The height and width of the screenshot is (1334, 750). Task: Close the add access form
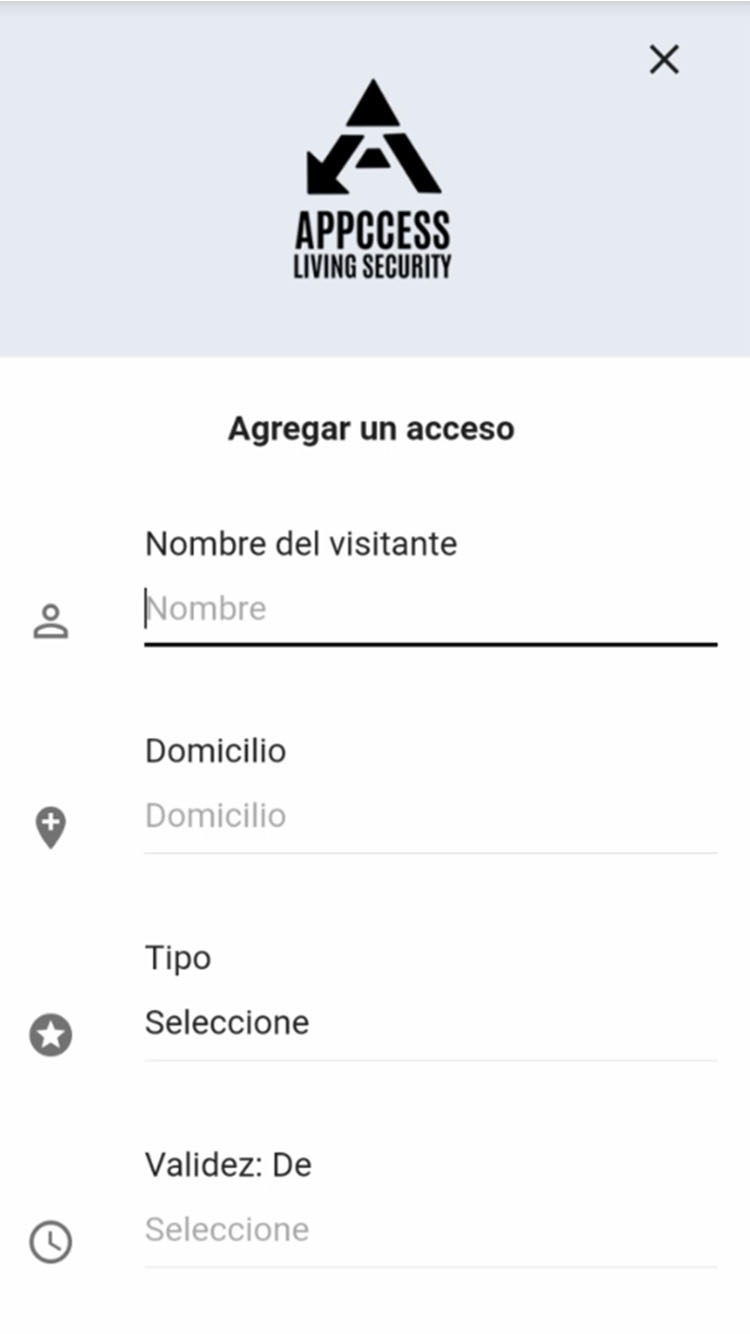664,60
